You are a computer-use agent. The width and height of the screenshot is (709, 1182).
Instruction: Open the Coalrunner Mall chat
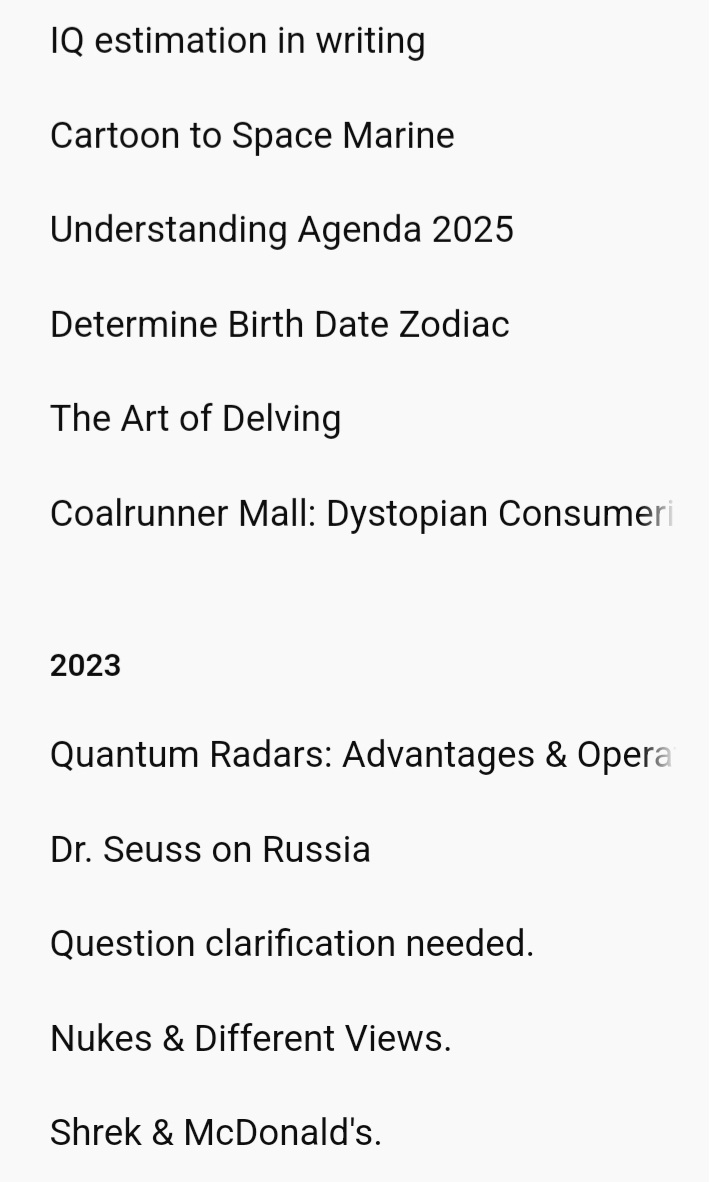tap(354, 513)
